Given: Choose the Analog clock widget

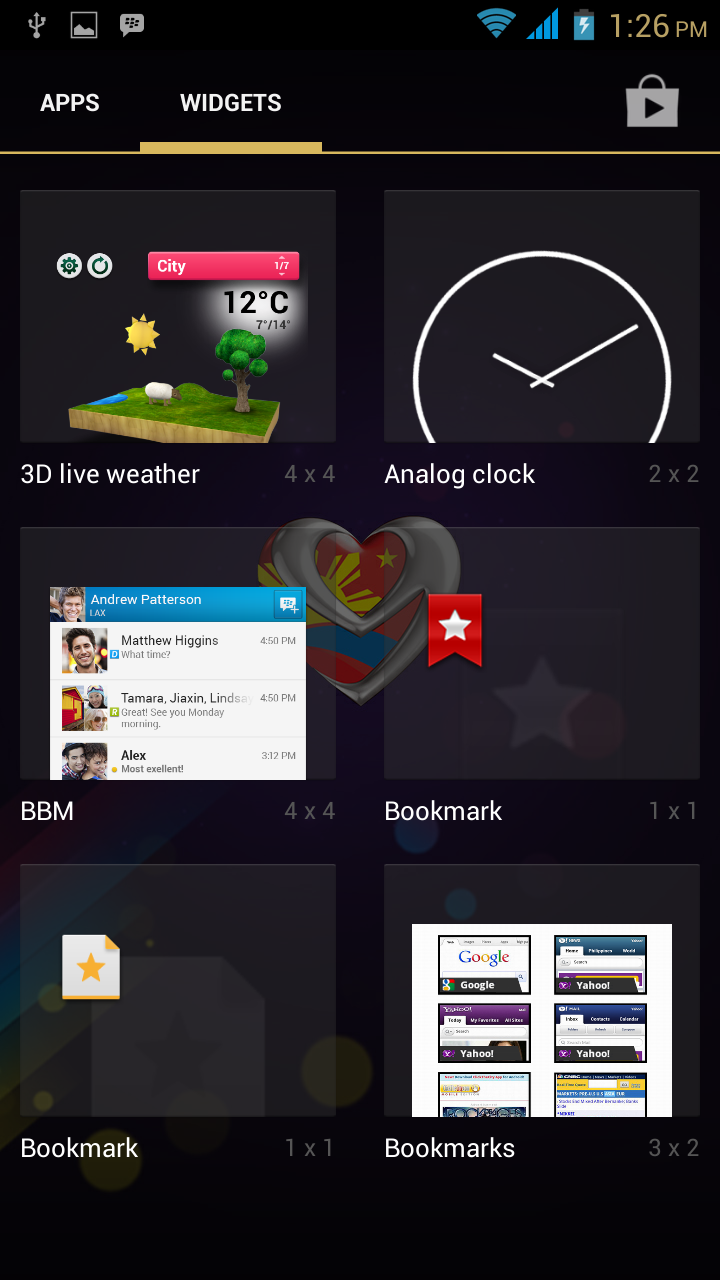Looking at the screenshot, I should 542,318.
